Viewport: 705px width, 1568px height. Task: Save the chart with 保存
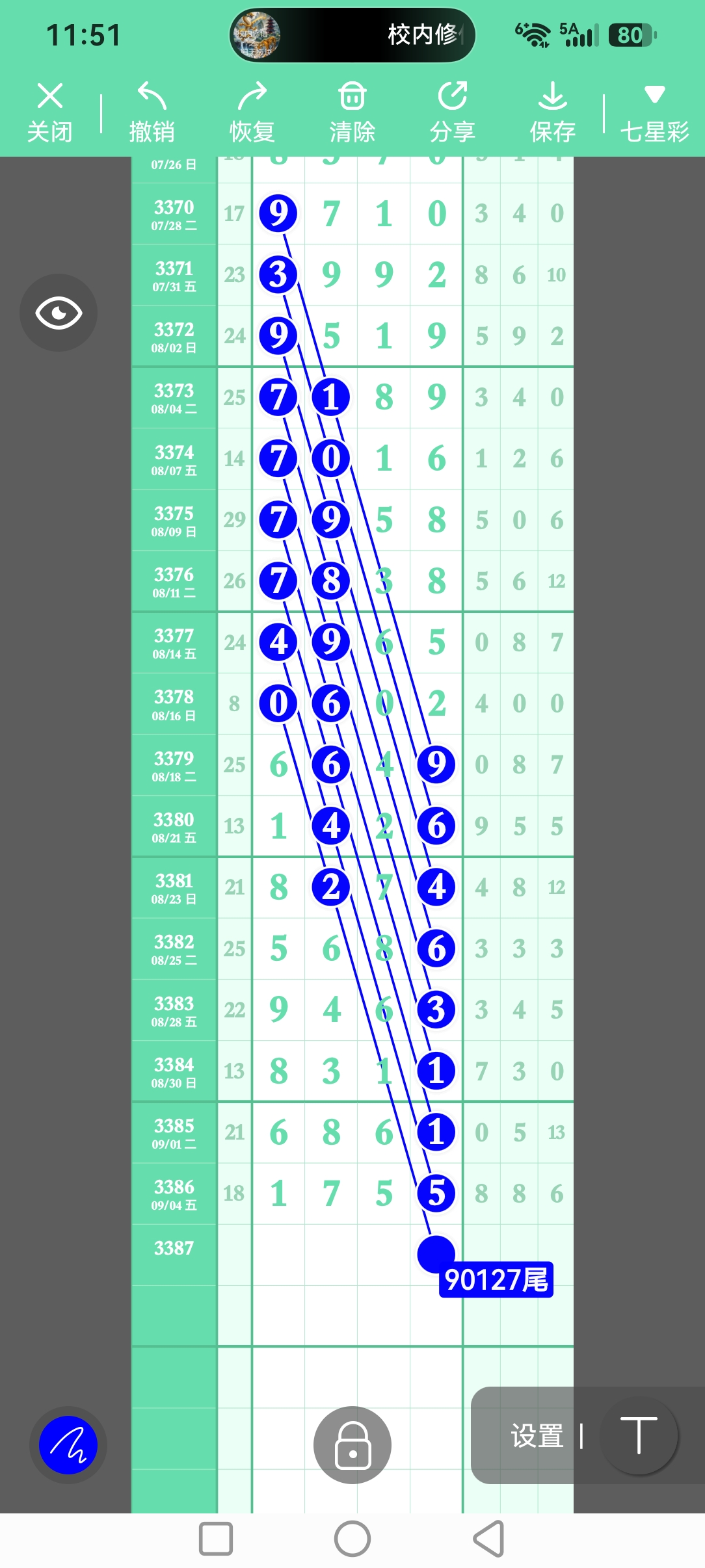coord(552,112)
